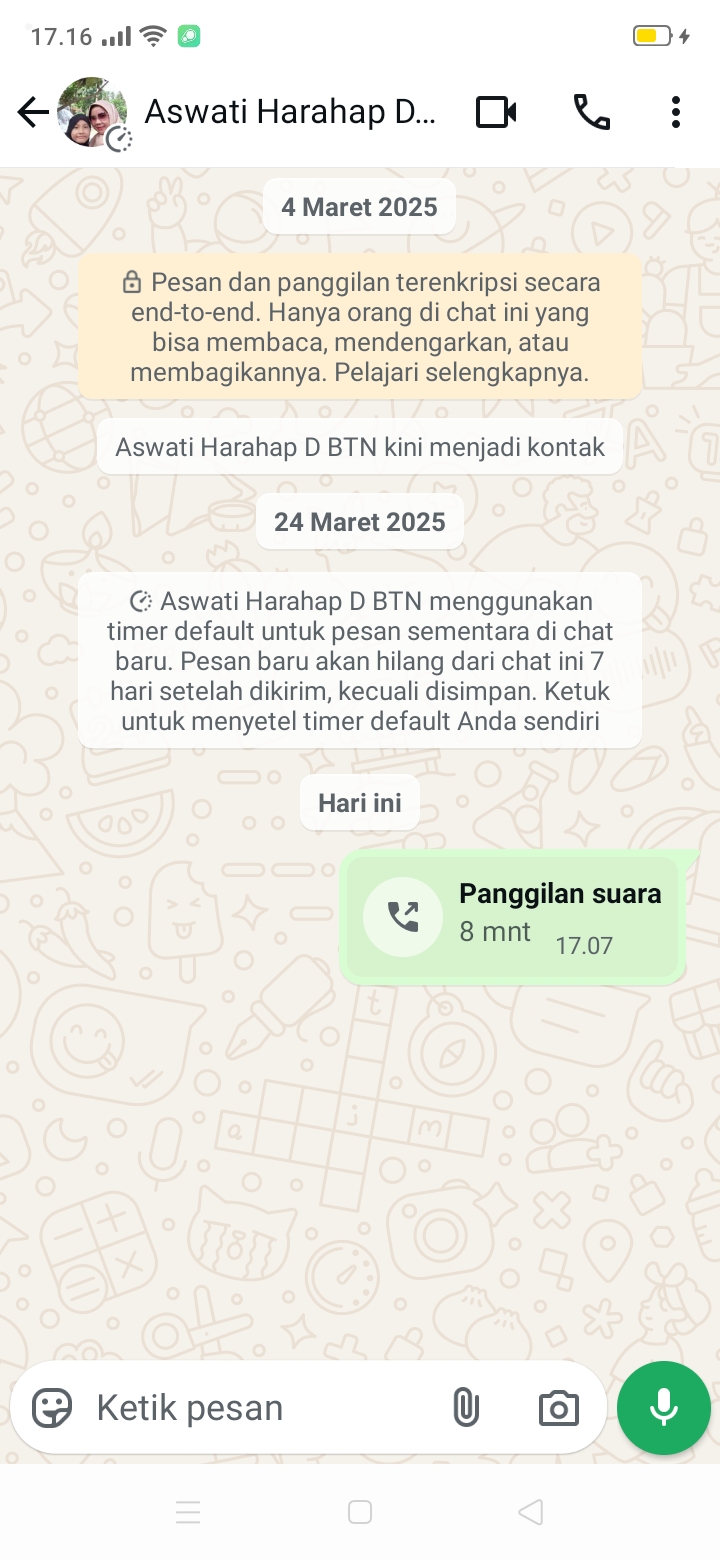Open the Panggilan suara call entry

(512, 917)
